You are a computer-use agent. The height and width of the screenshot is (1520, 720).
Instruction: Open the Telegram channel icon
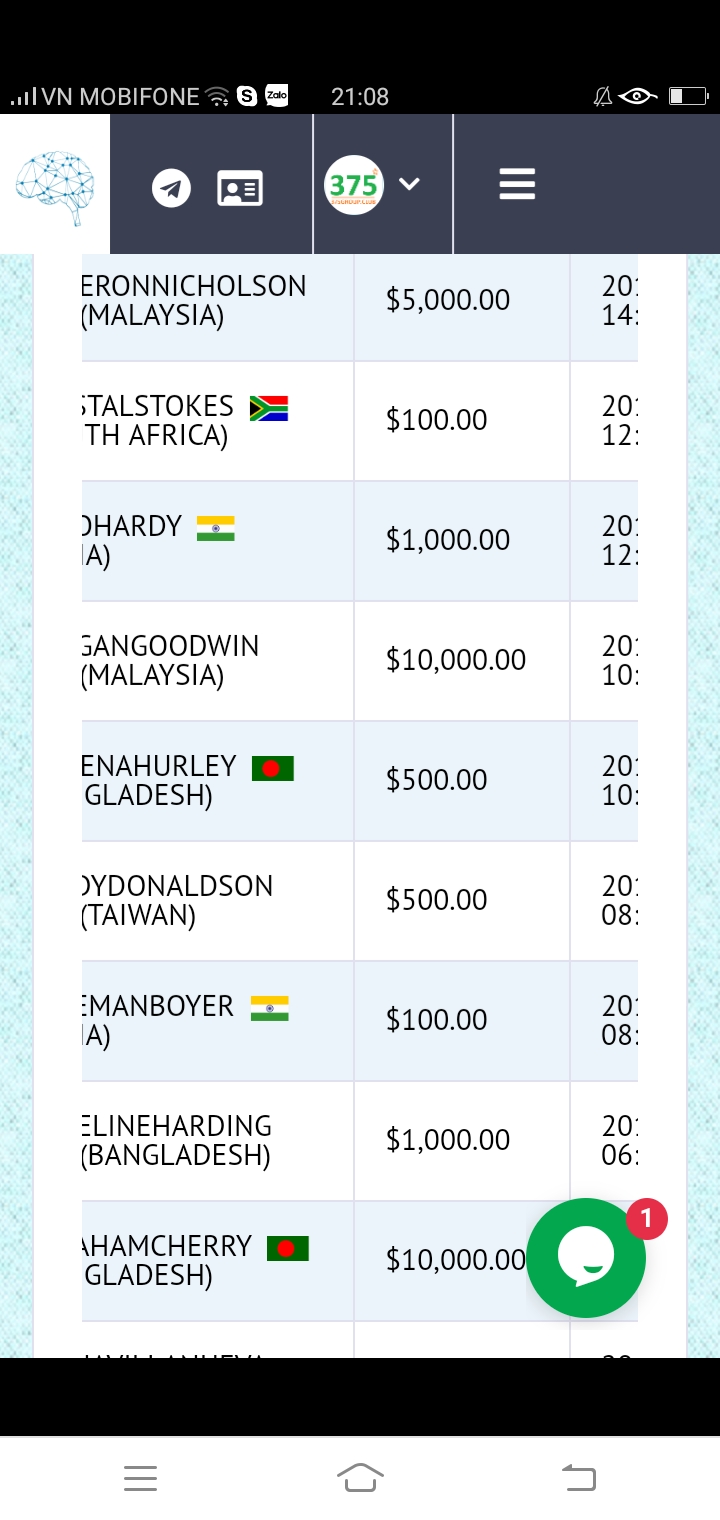[171, 187]
